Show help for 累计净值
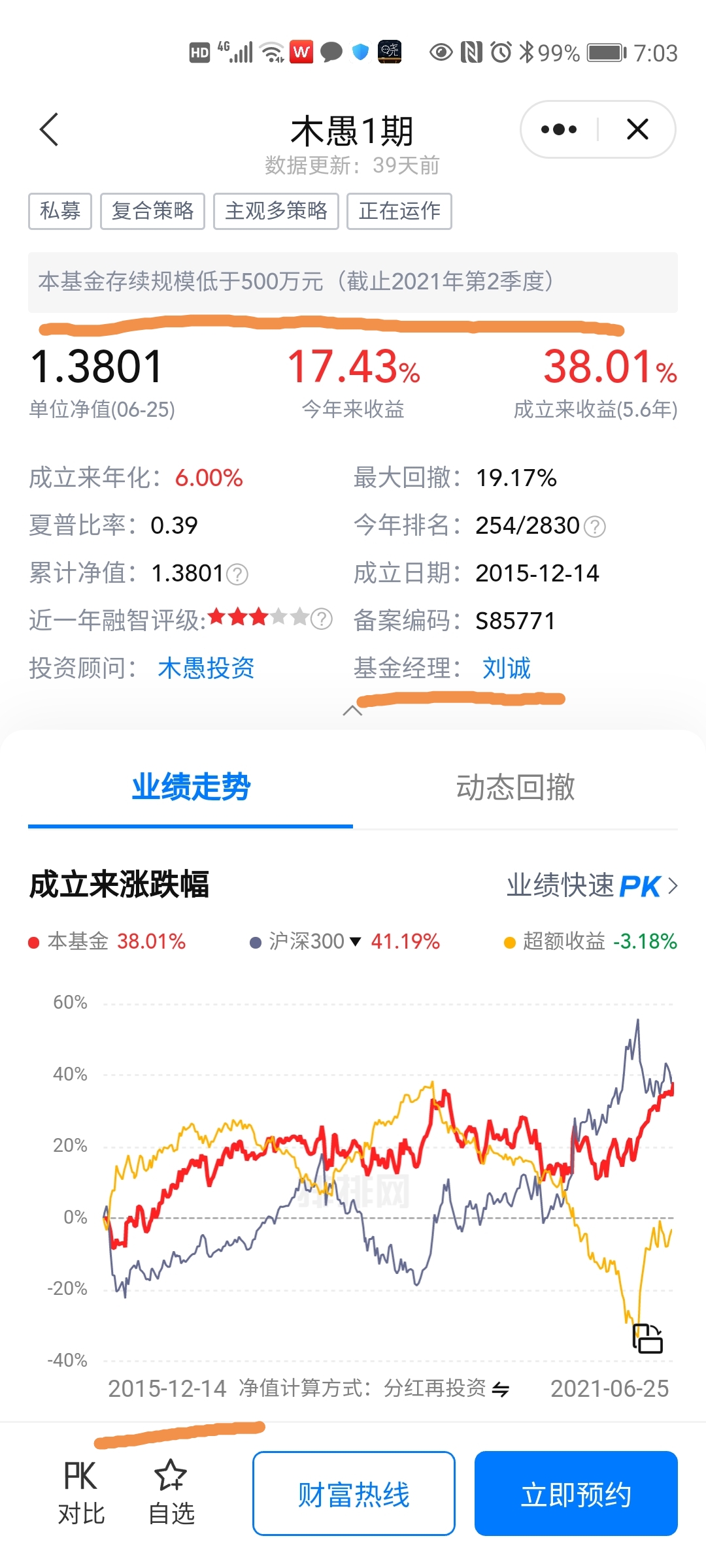 coord(237,574)
